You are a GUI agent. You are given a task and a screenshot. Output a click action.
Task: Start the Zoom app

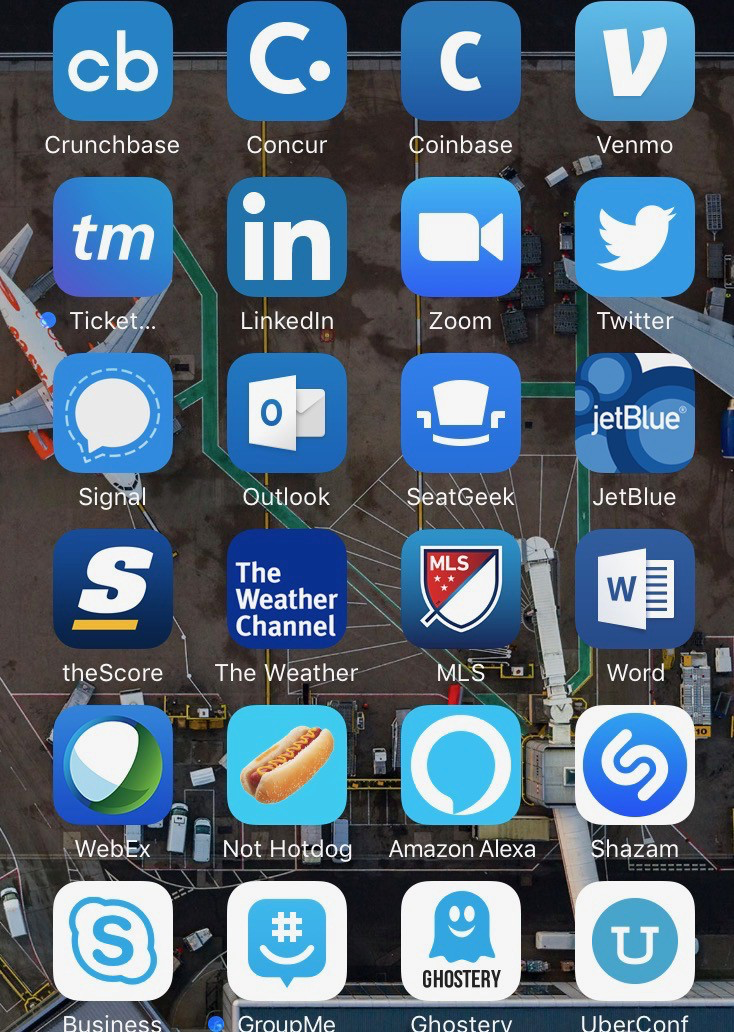[461, 238]
